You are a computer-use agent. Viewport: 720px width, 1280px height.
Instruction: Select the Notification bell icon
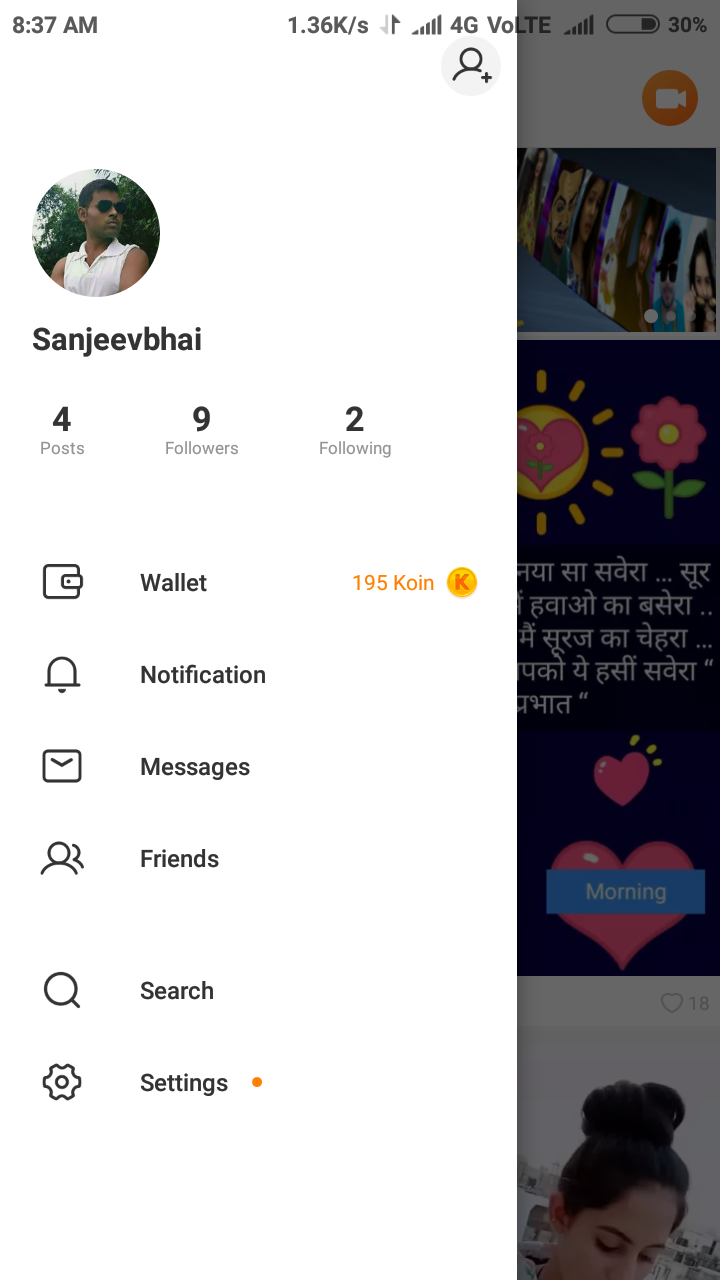[x=62, y=674]
